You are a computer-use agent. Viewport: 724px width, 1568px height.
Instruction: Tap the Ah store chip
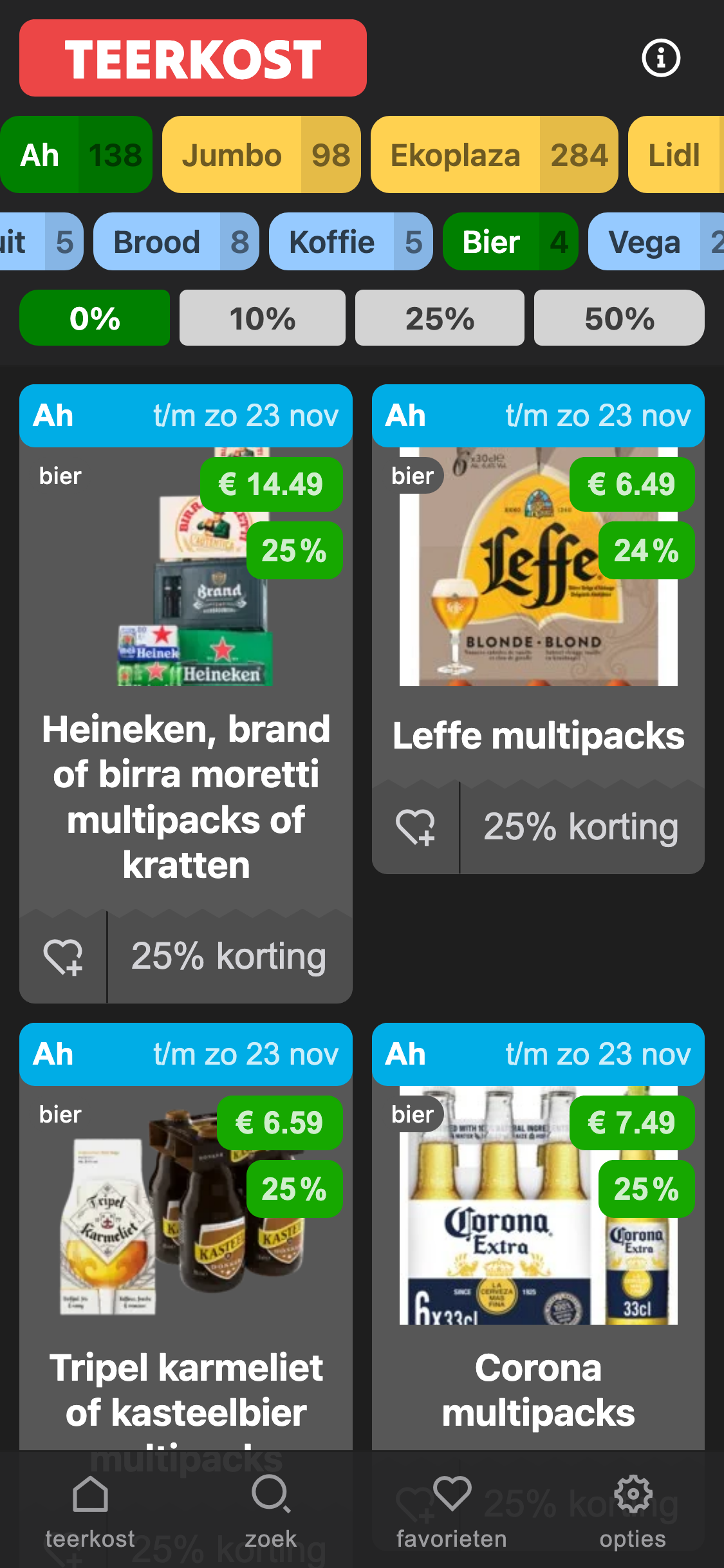[75, 155]
